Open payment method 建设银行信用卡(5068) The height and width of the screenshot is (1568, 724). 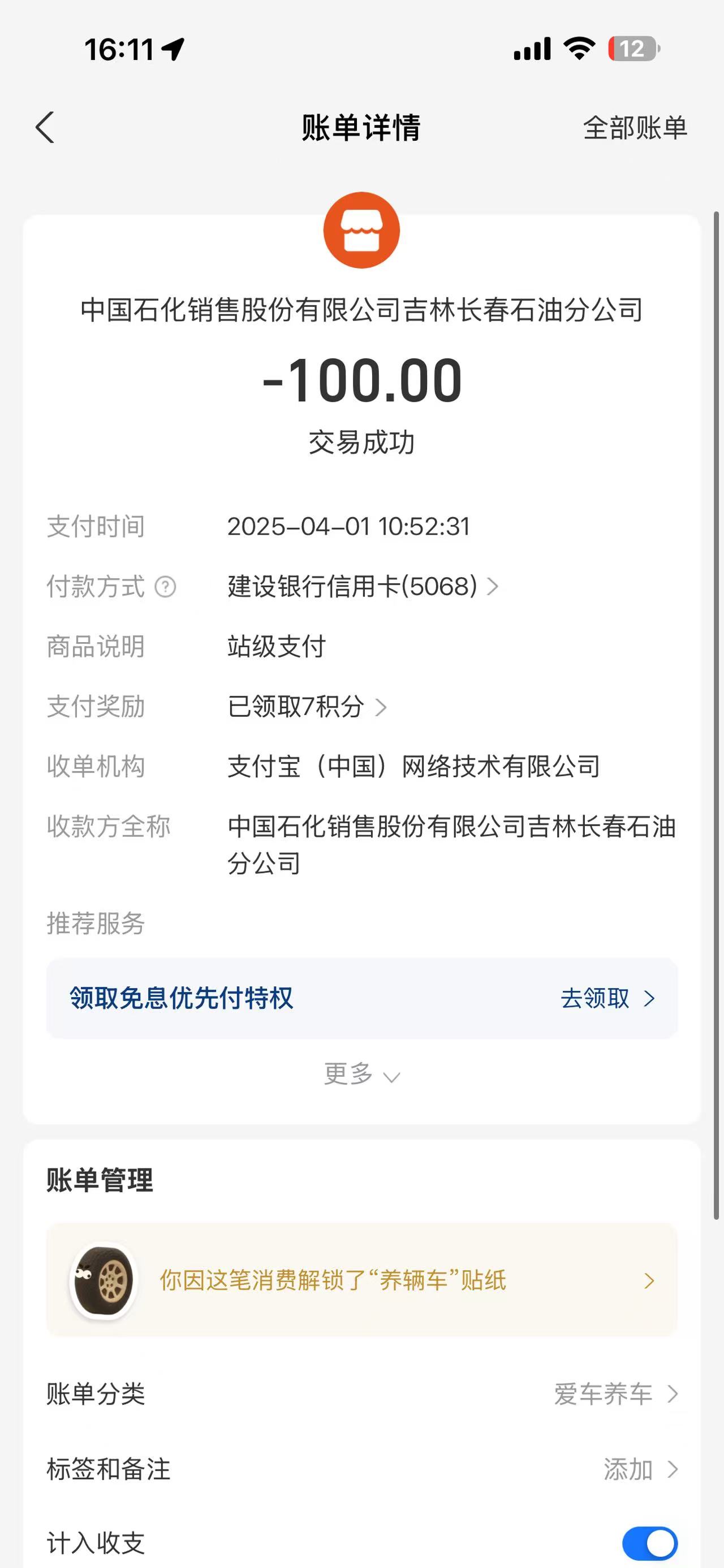[363, 586]
